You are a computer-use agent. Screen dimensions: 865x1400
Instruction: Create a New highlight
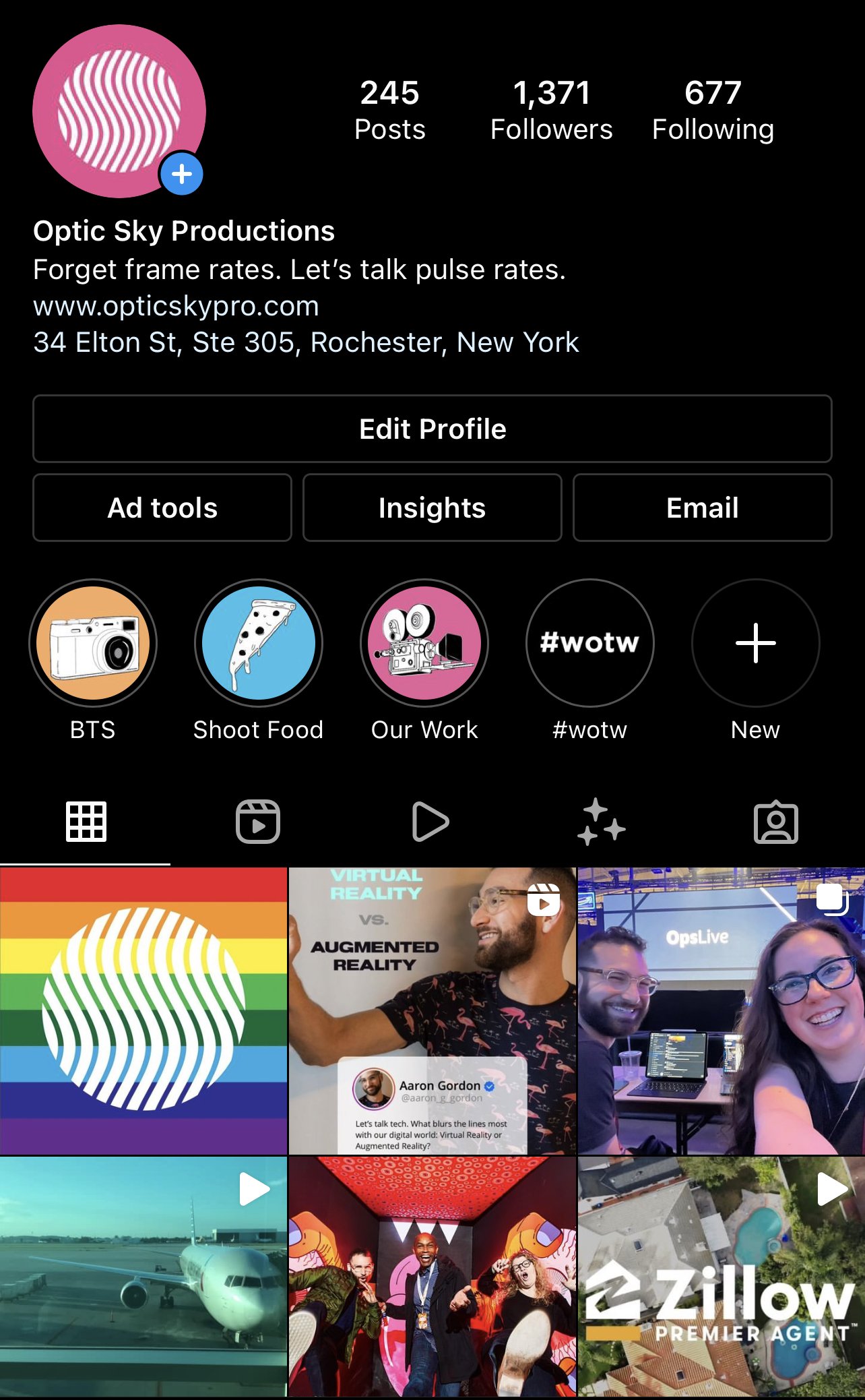pyautogui.click(x=755, y=642)
